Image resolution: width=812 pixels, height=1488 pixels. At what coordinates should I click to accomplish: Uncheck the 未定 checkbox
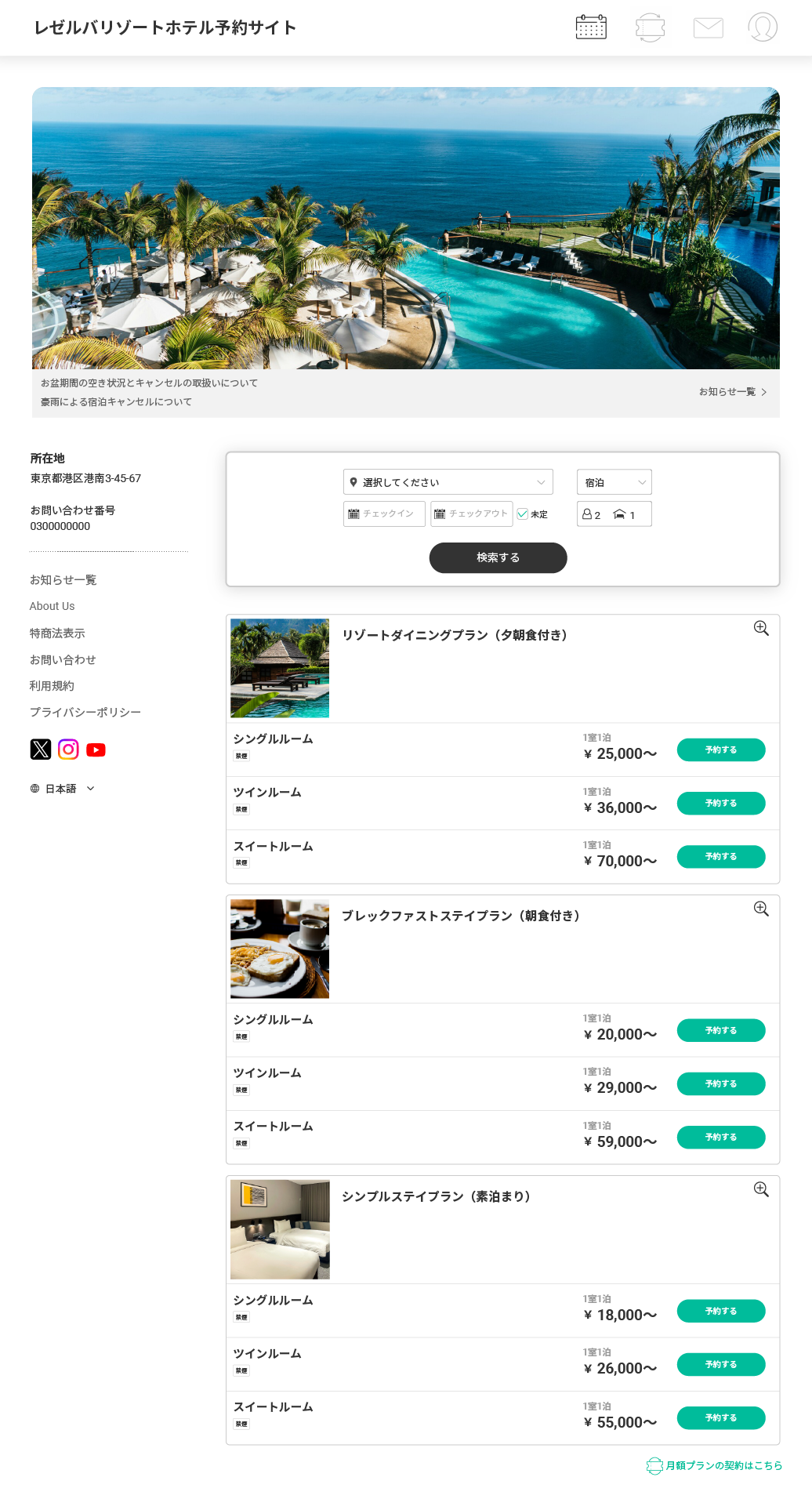(523, 514)
